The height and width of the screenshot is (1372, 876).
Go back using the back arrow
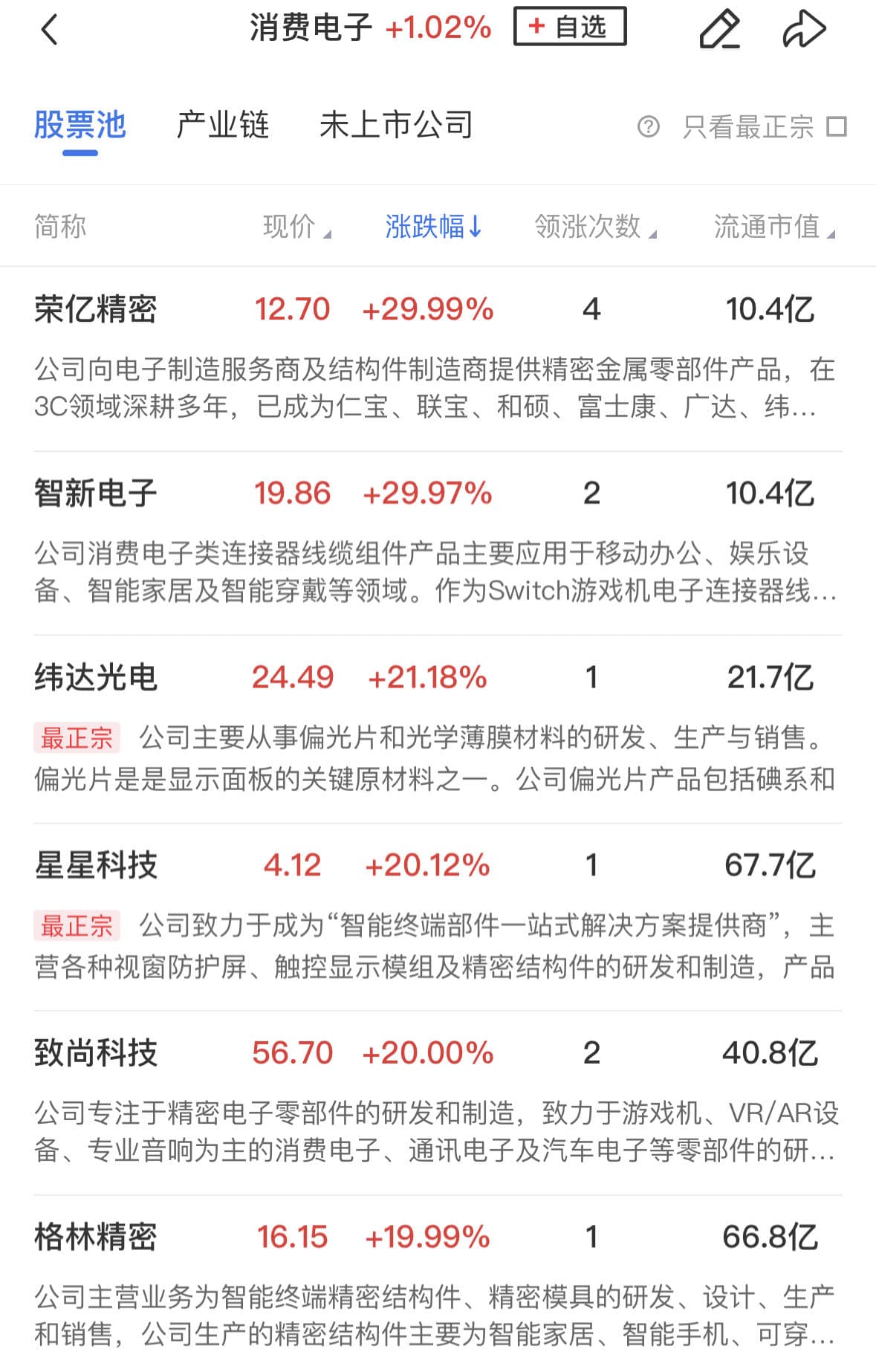tap(49, 30)
